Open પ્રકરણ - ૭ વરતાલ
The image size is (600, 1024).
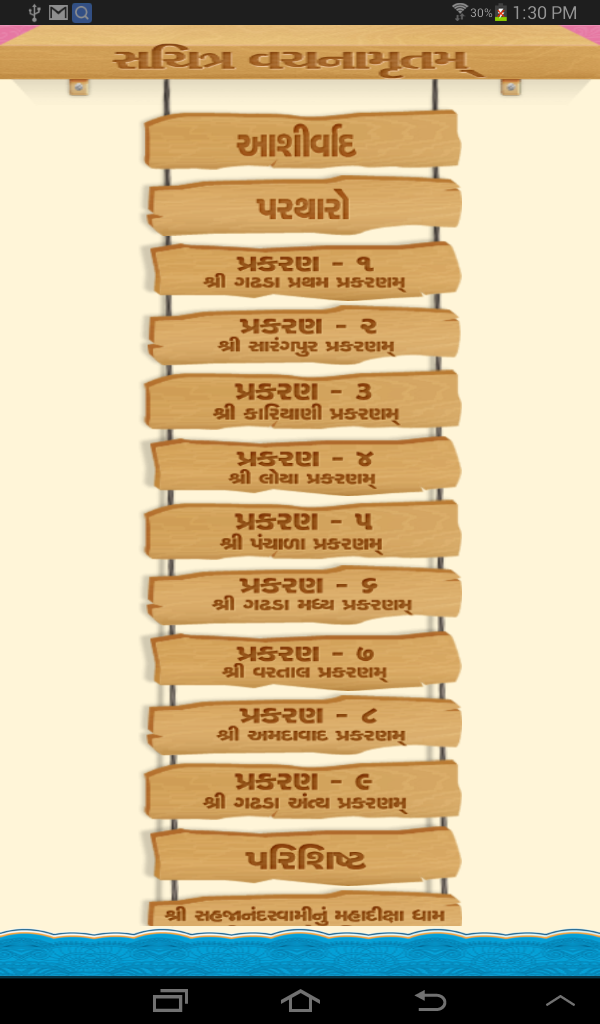(x=306, y=660)
